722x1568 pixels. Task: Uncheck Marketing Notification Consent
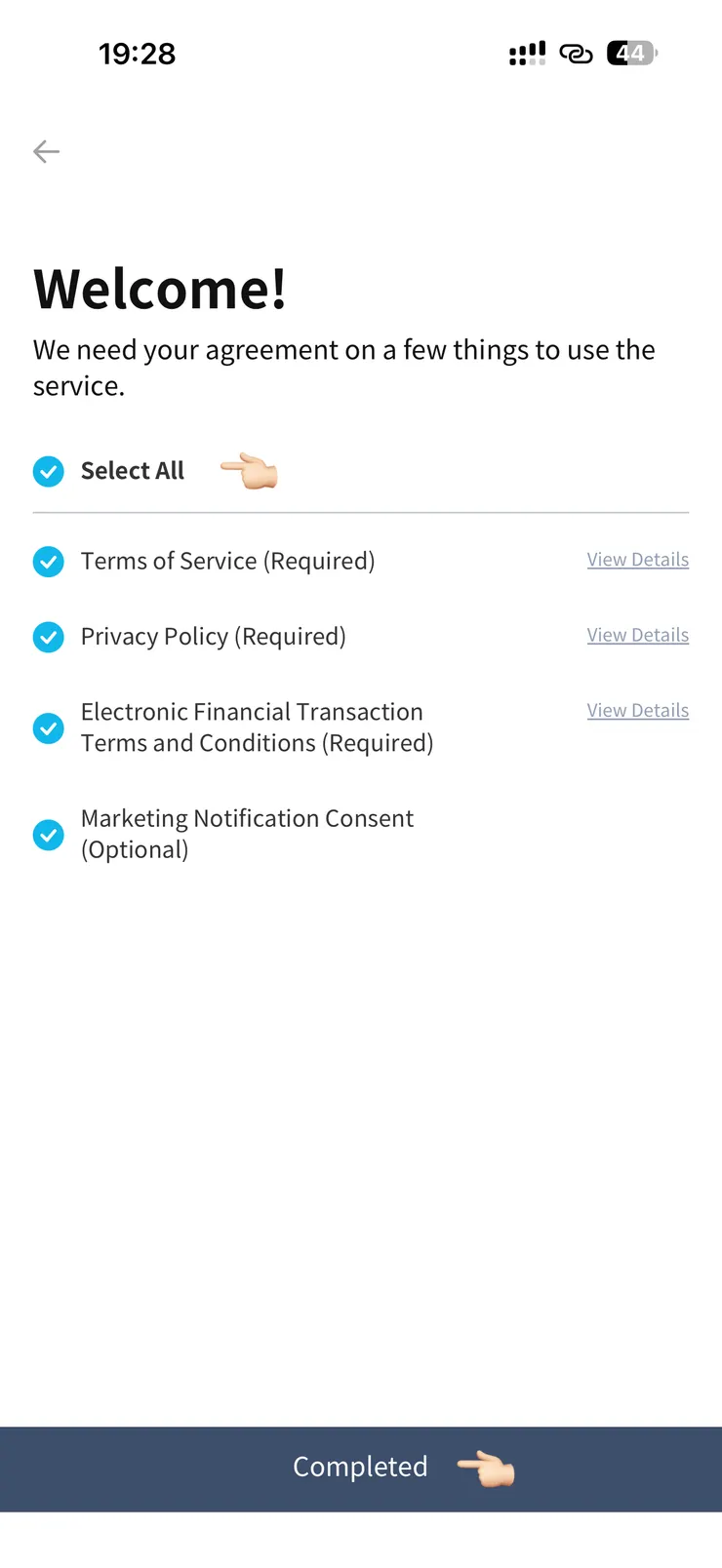[x=49, y=835]
